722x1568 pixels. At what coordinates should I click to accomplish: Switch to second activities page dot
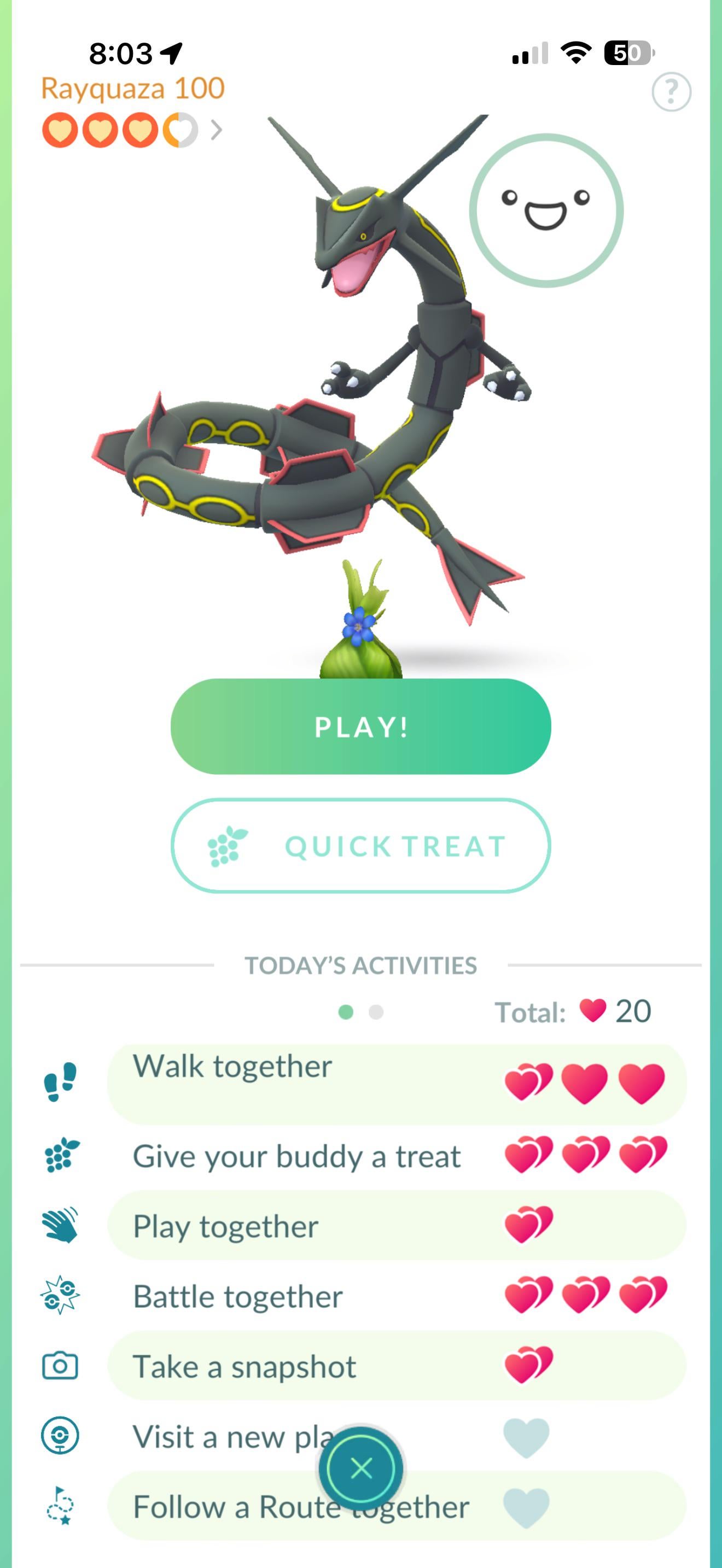point(376,1011)
